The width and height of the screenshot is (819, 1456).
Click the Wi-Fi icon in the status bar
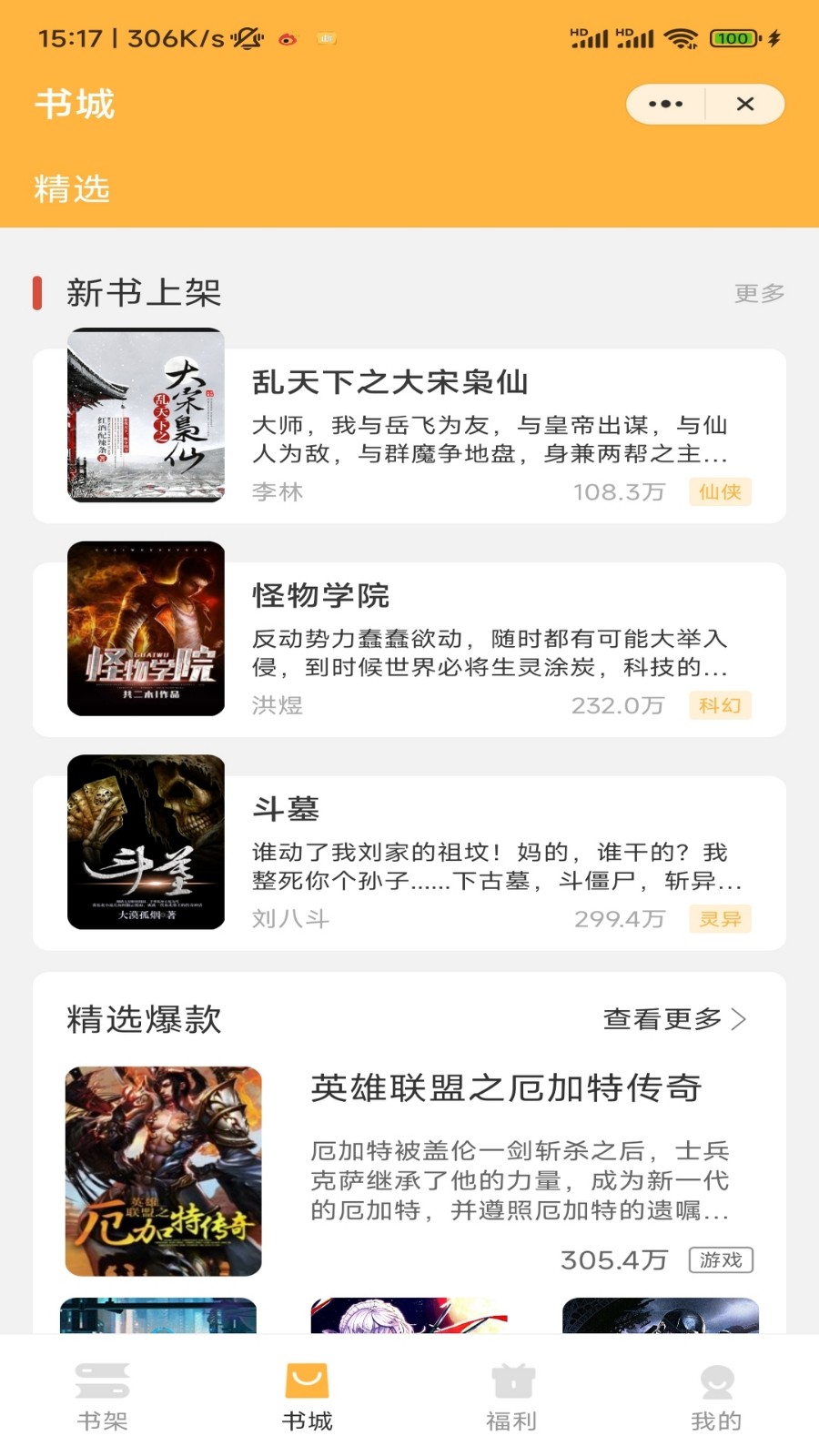pyautogui.click(x=679, y=38)
